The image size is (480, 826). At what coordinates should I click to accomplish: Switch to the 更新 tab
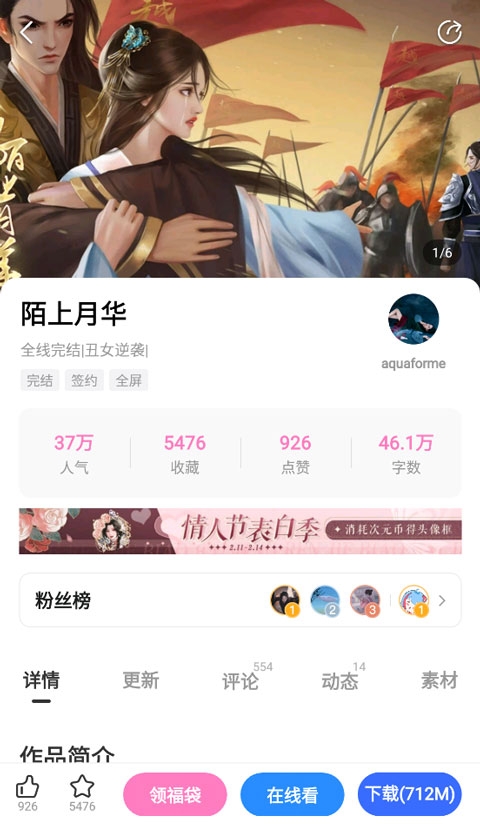click(141, 681)
